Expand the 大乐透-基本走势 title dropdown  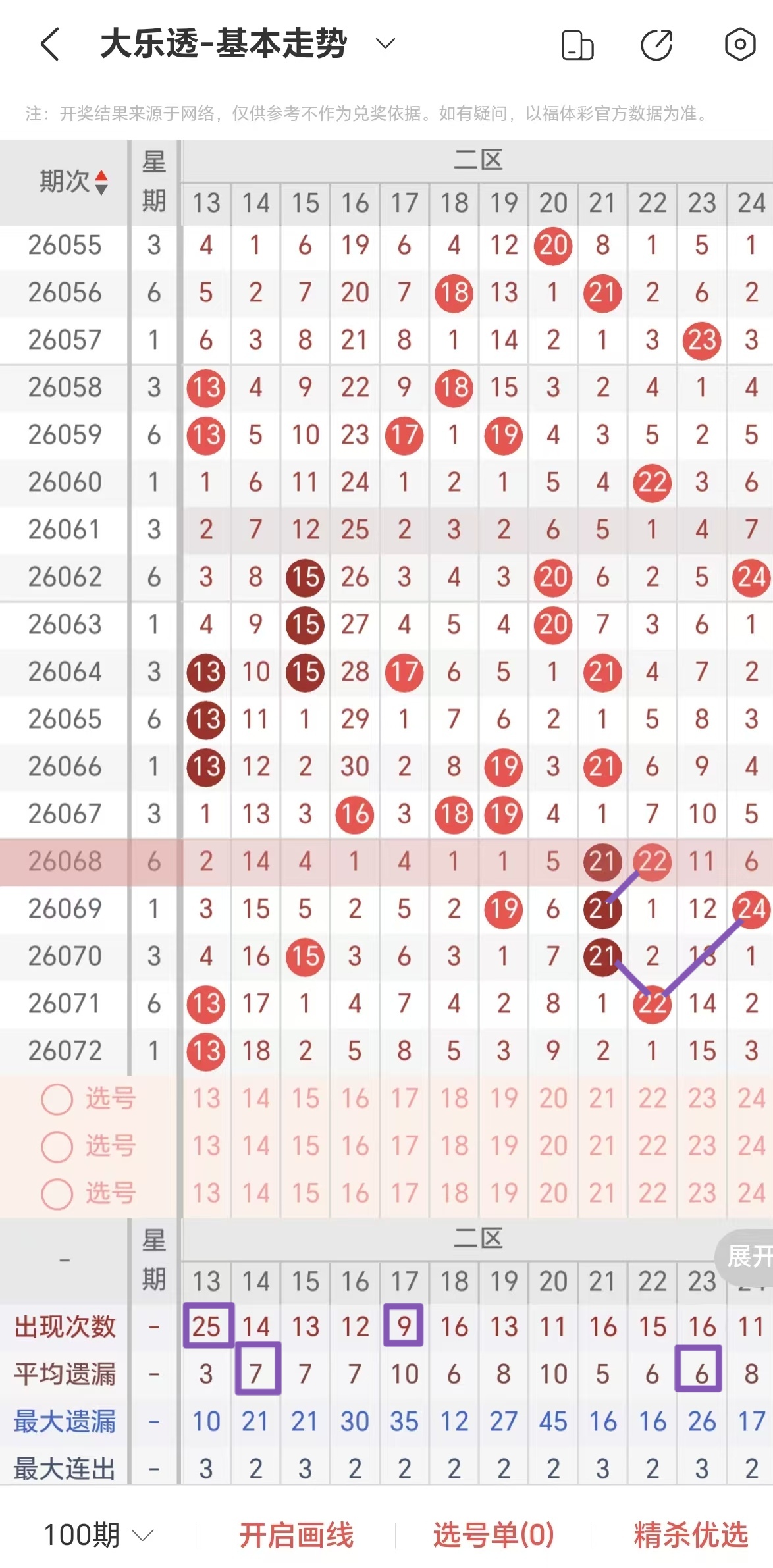click(385, 44)
